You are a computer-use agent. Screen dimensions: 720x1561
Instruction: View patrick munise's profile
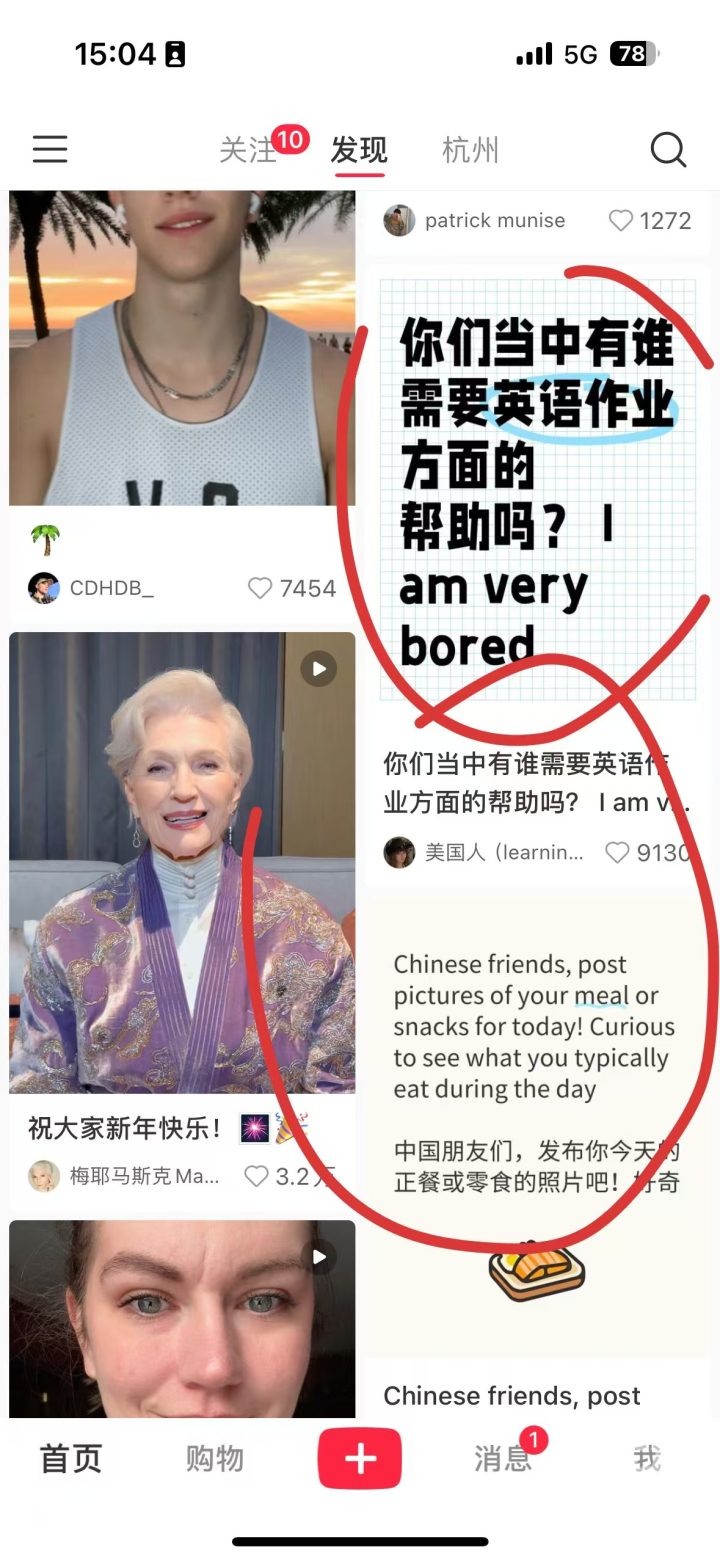(x=475, y=221)
